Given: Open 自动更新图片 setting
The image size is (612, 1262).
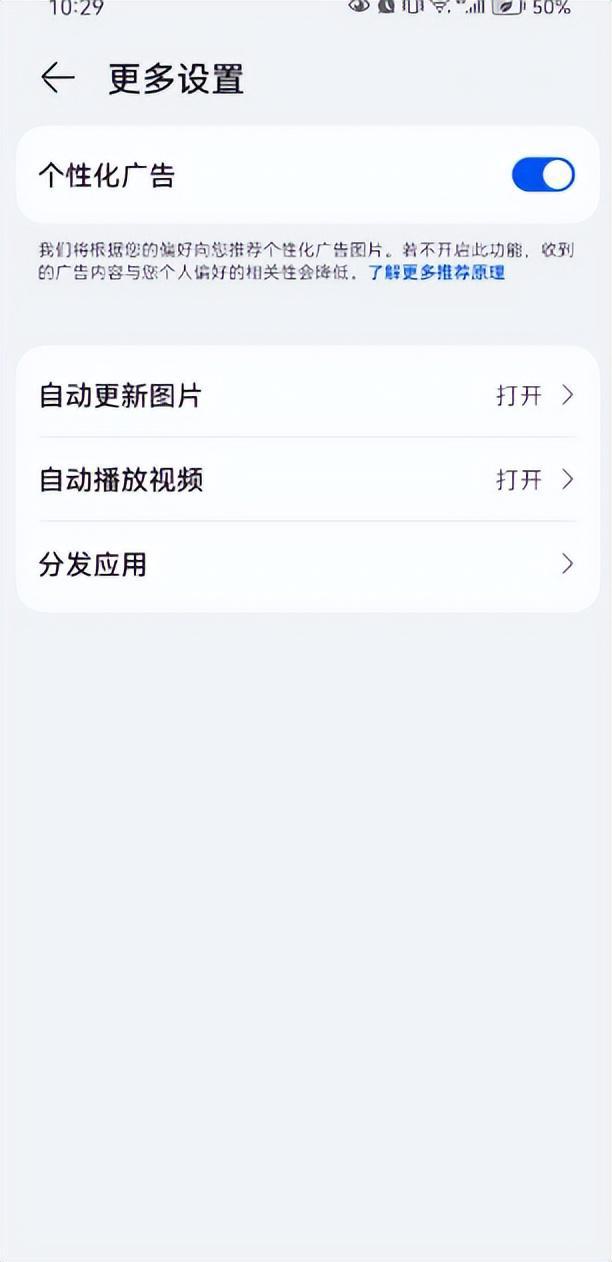Looking at the screenshot, I should point(308,395).
